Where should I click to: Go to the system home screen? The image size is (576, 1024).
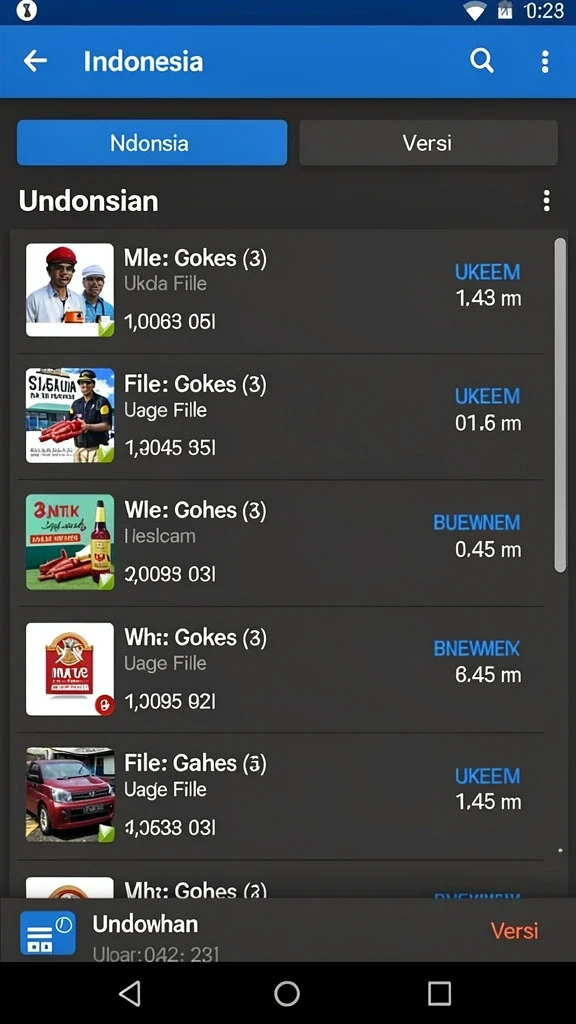pos(287,993)
